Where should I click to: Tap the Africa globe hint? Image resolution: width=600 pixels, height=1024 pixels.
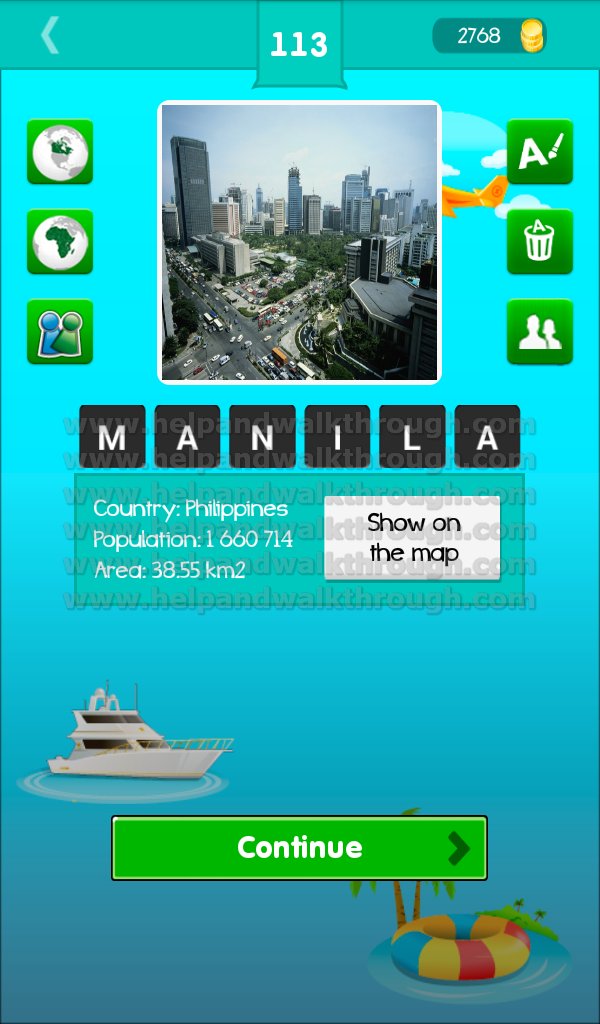[60, 242]
